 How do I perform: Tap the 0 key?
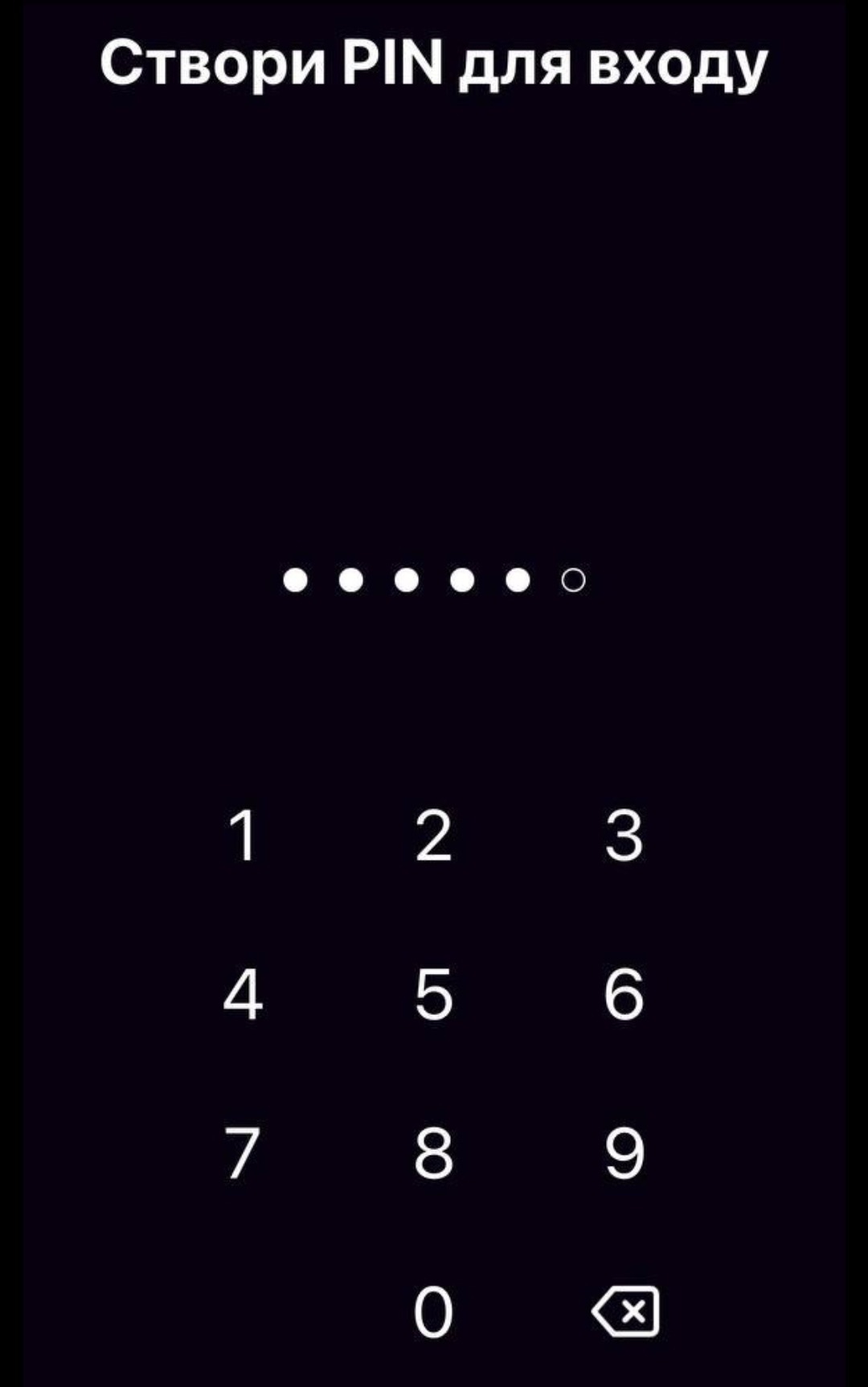434,1311
